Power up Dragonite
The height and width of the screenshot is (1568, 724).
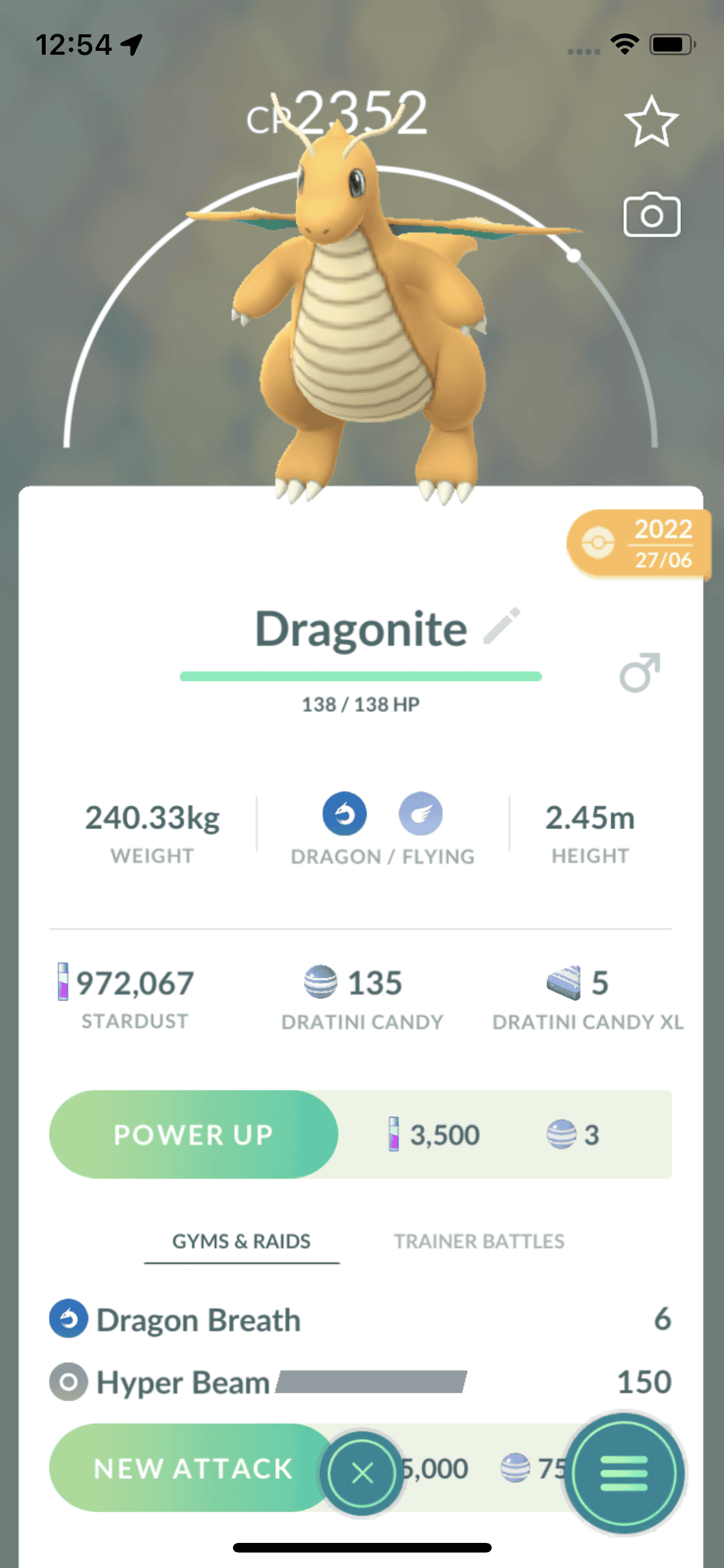click(x=194, y=1134)
